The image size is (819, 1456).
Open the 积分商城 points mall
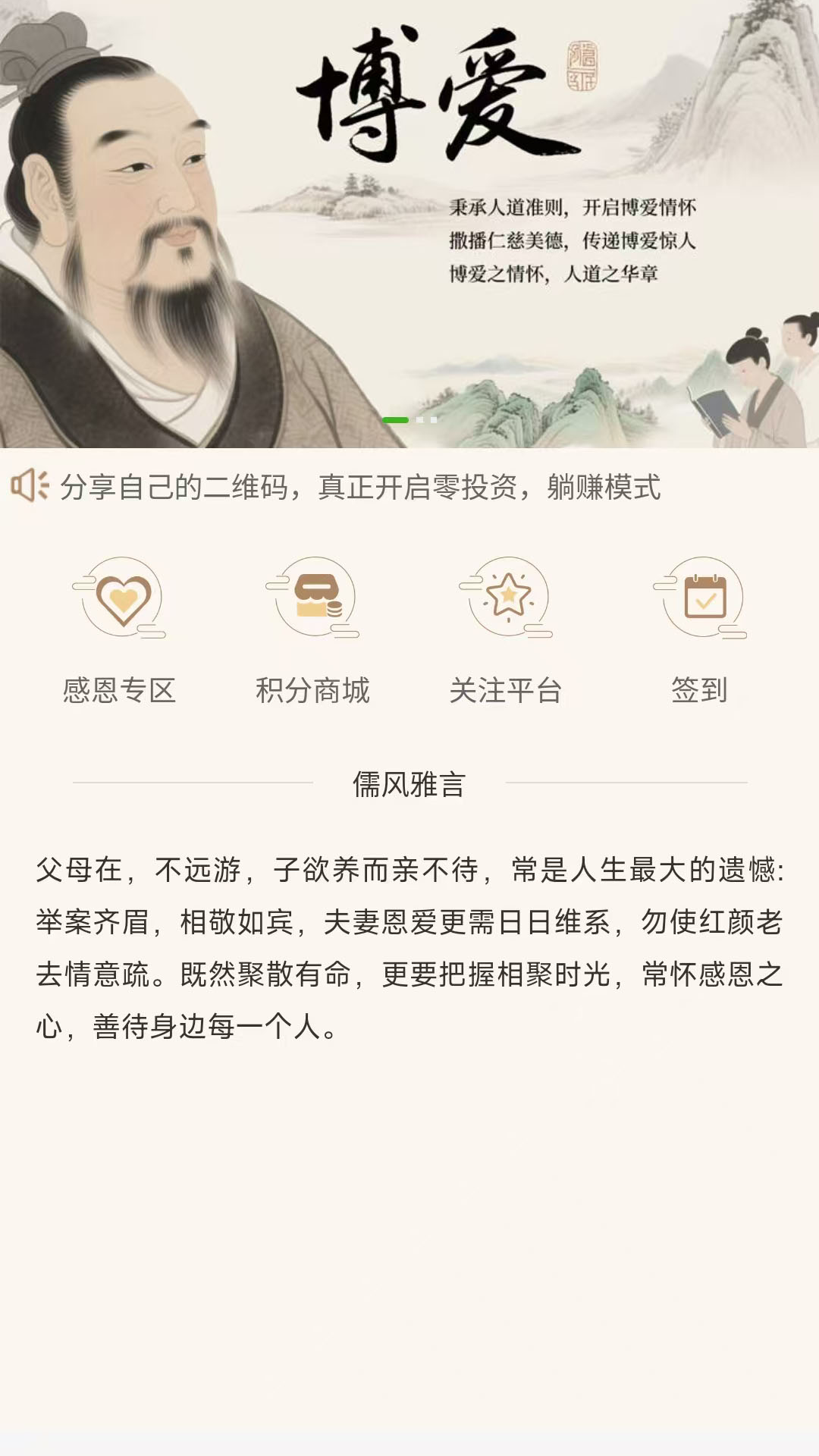pos(312,630)
